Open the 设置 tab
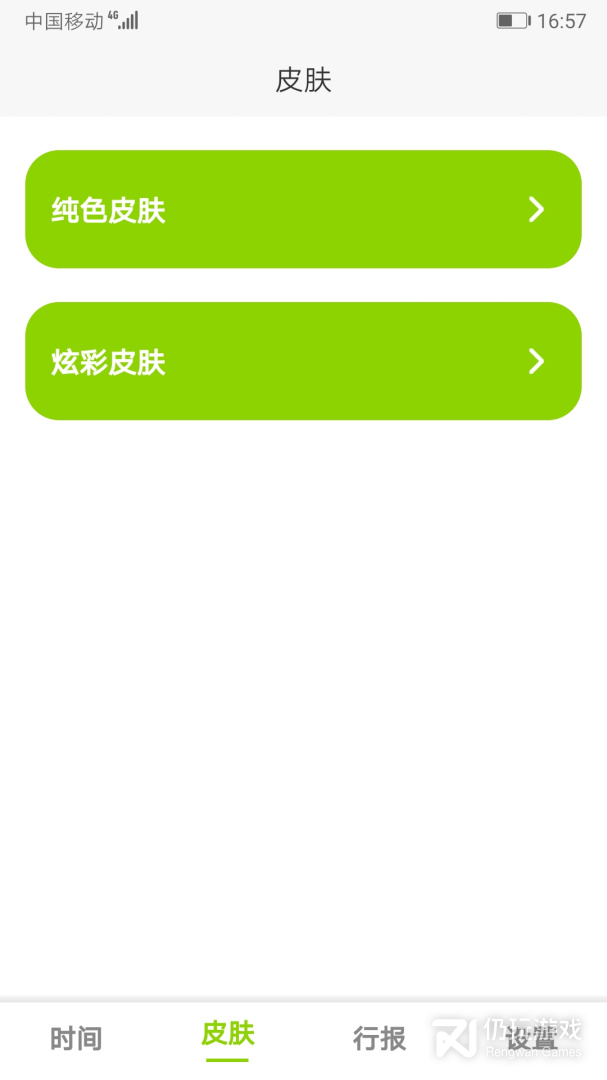Image resolution: width=607 pixels, height=1080 pixels. pos(531,1039)
